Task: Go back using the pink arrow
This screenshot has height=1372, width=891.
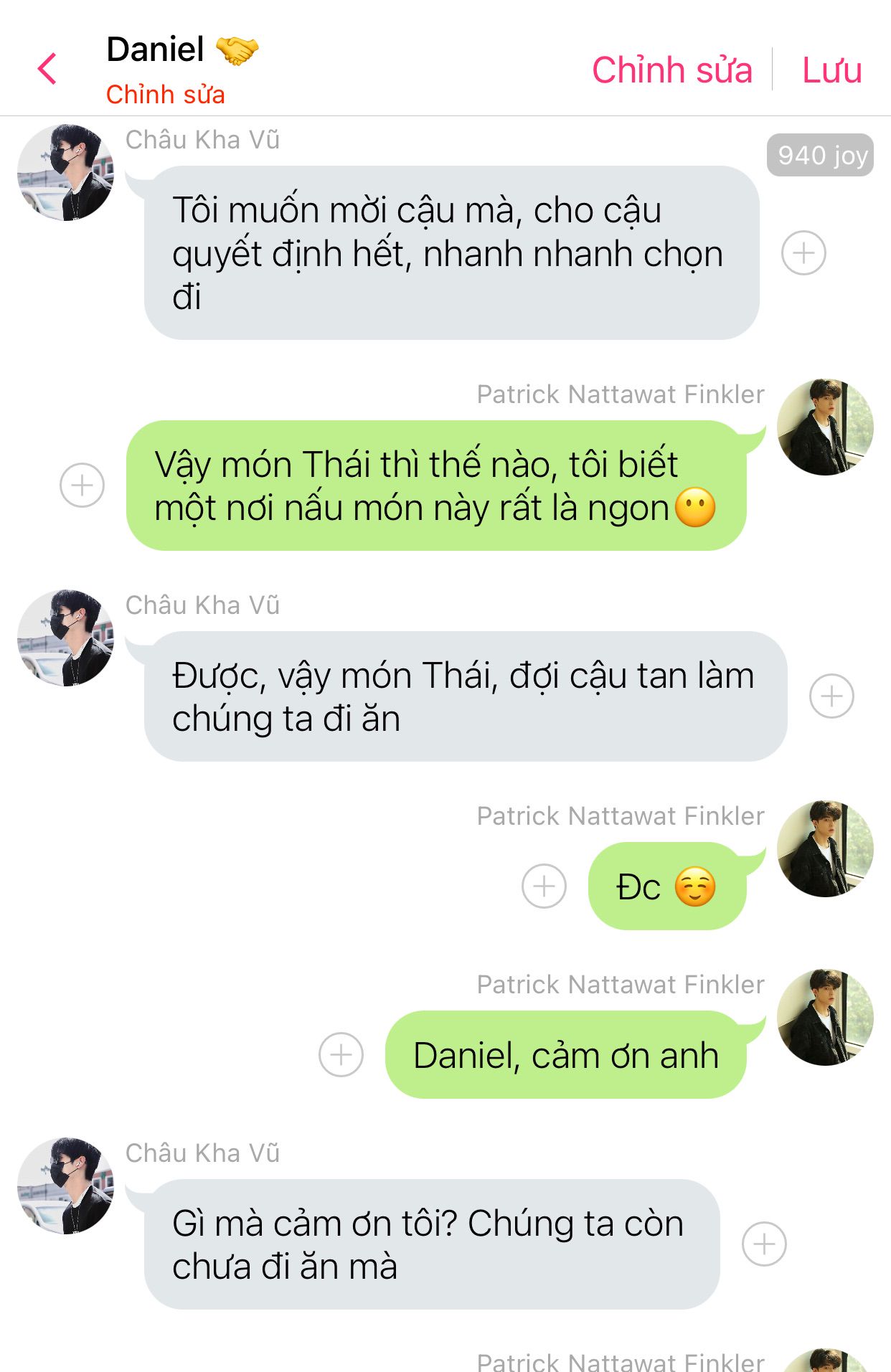Action: click(x=47, y=70)
